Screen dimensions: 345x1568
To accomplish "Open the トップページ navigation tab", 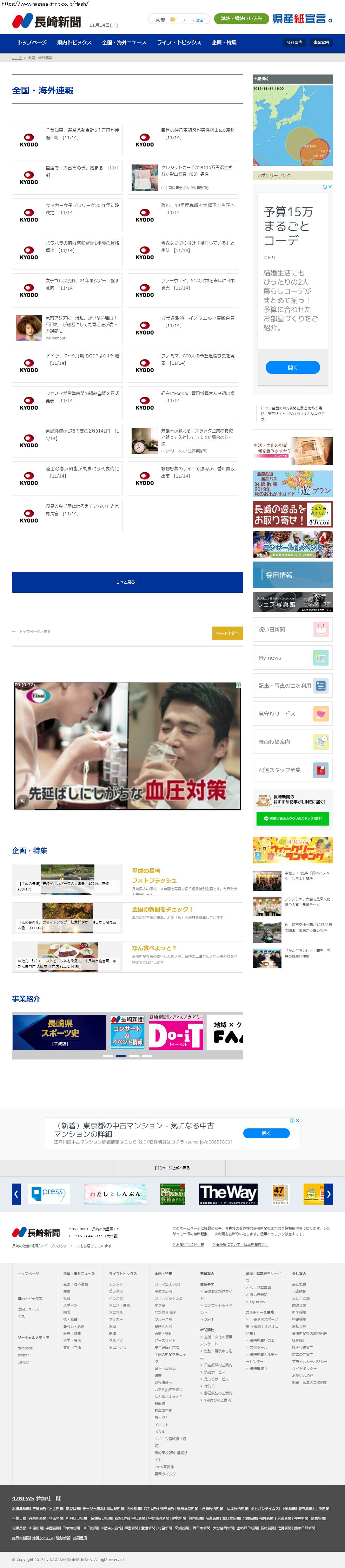I will coord(32,43).
